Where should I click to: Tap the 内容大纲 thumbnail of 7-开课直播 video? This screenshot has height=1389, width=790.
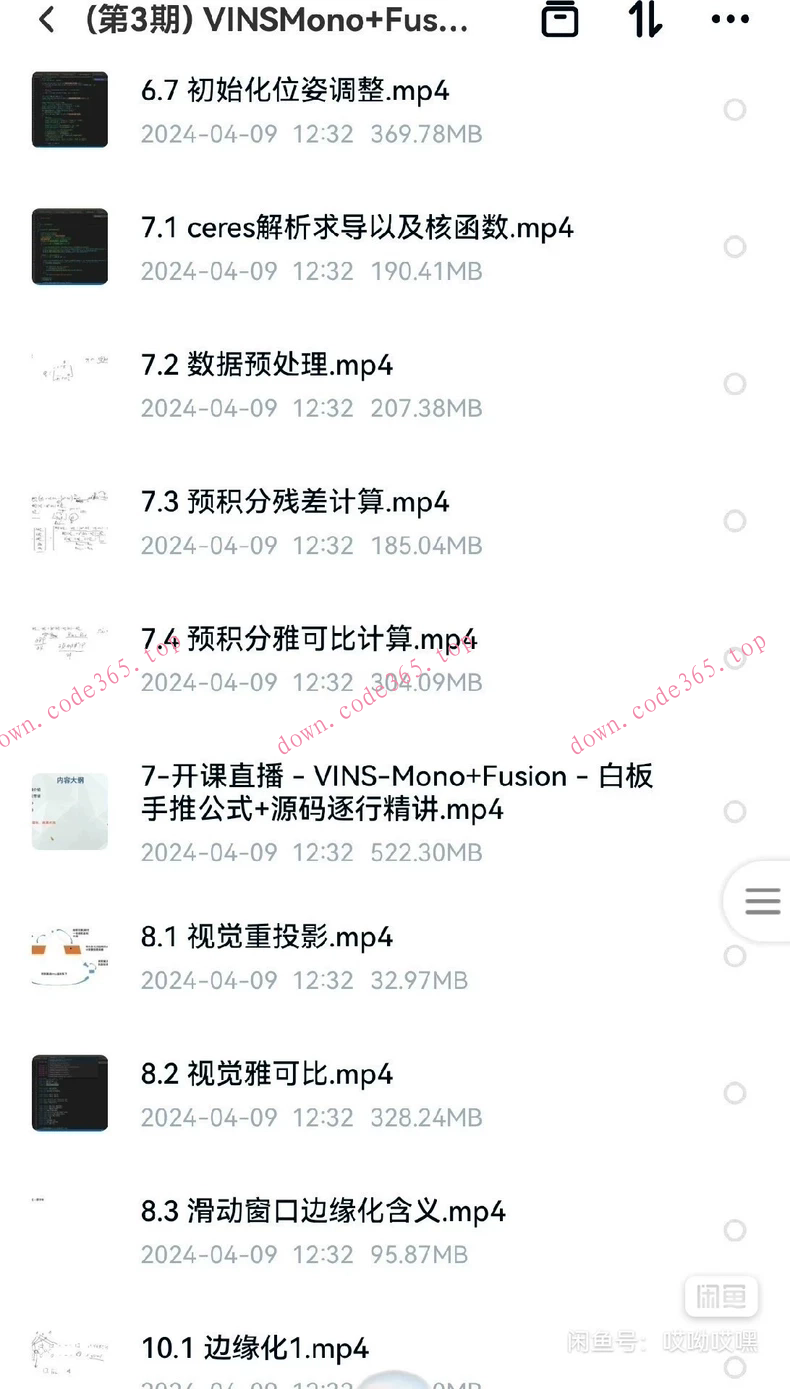tap(69, 811)
